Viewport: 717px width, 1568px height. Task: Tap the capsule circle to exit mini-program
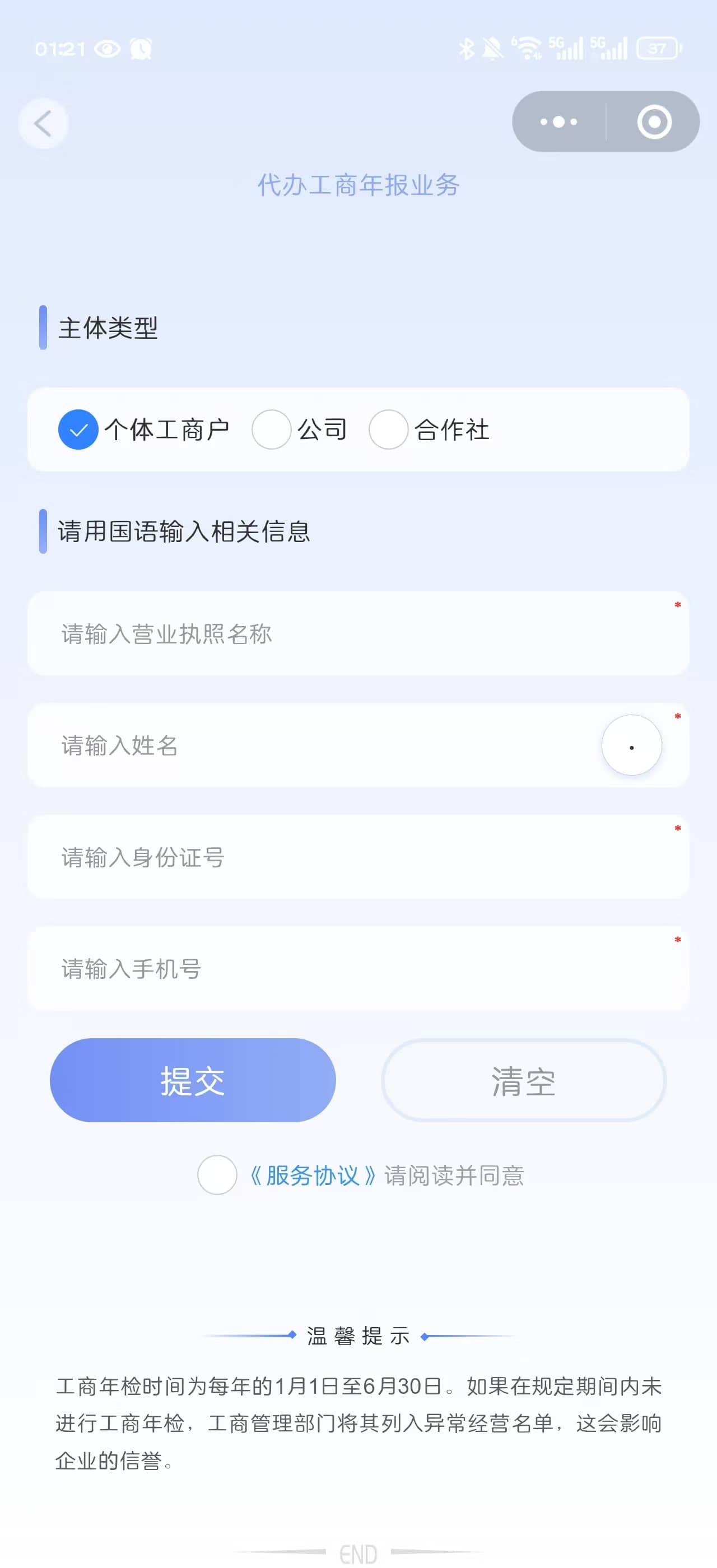[x=654, y=122]
